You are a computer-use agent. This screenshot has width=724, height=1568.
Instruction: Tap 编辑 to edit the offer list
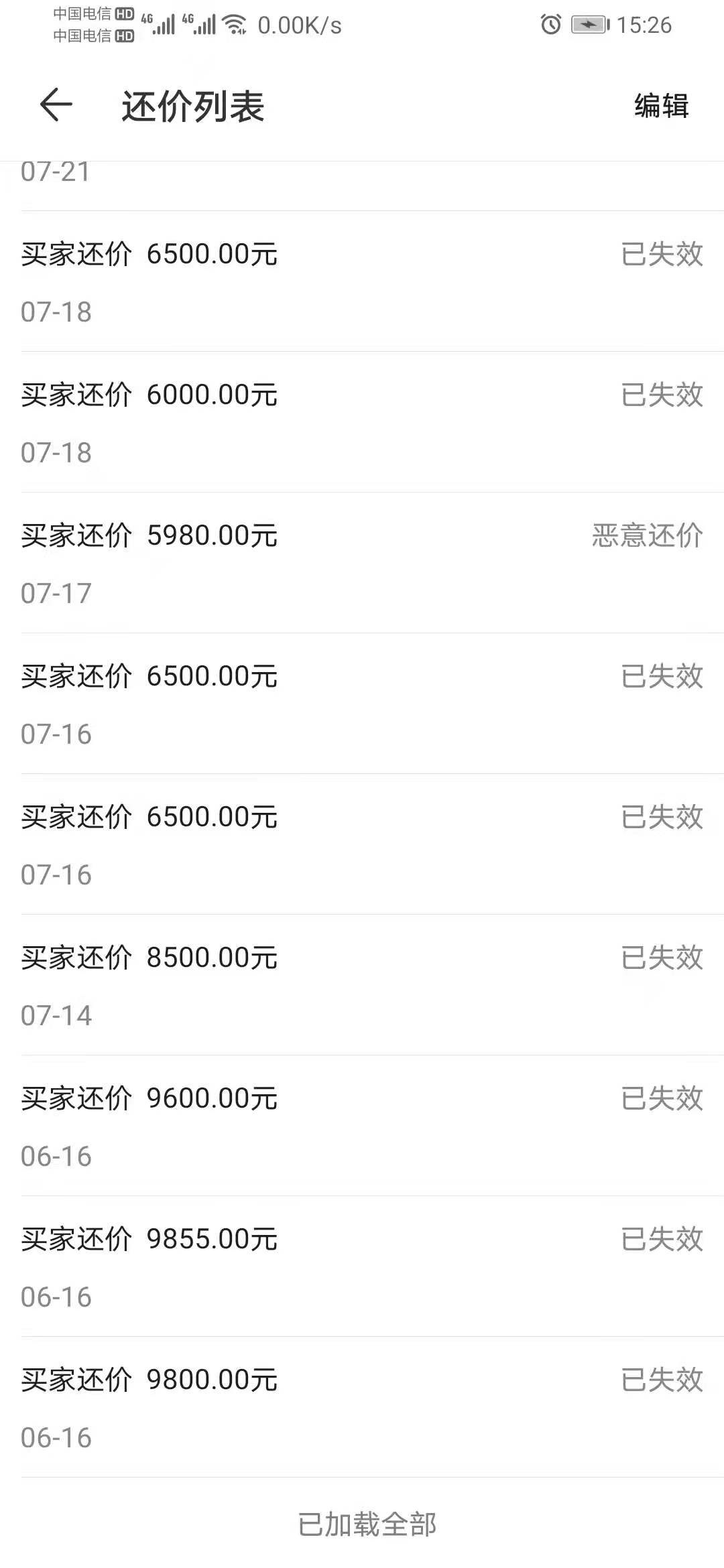pyautogui.click(x=661, y=106)
